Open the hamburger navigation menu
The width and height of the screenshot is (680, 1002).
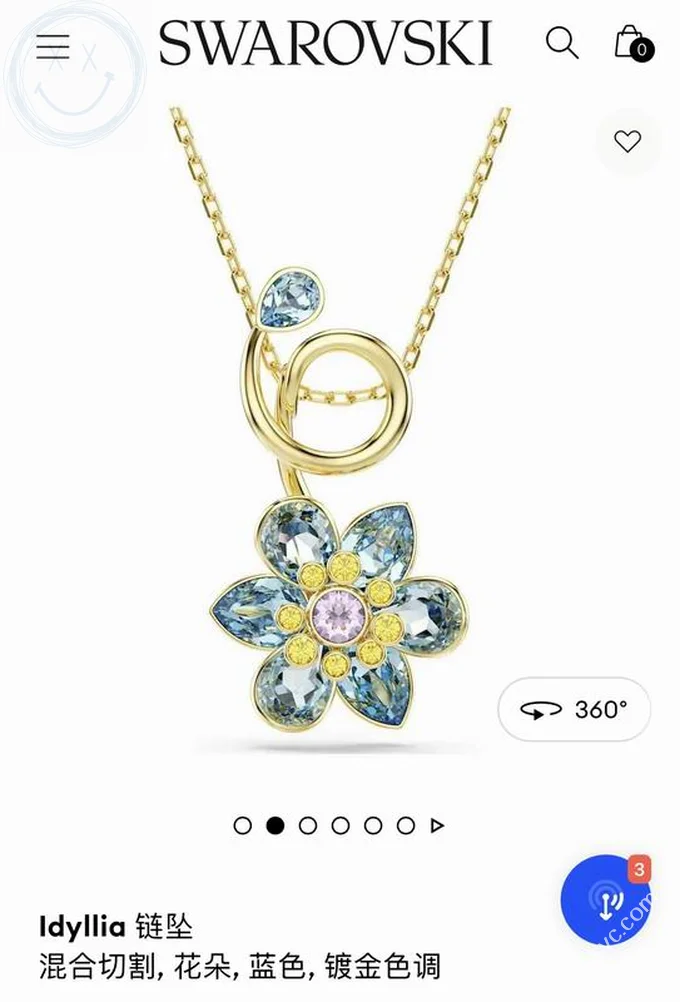[53, 45]
